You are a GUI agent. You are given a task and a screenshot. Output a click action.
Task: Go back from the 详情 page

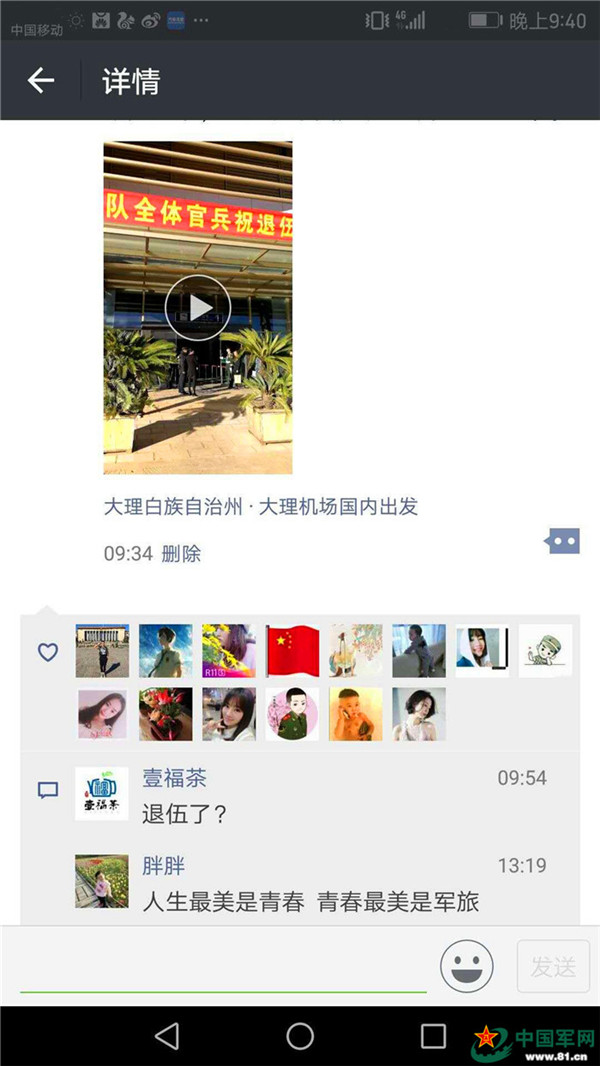pos(41,81)
